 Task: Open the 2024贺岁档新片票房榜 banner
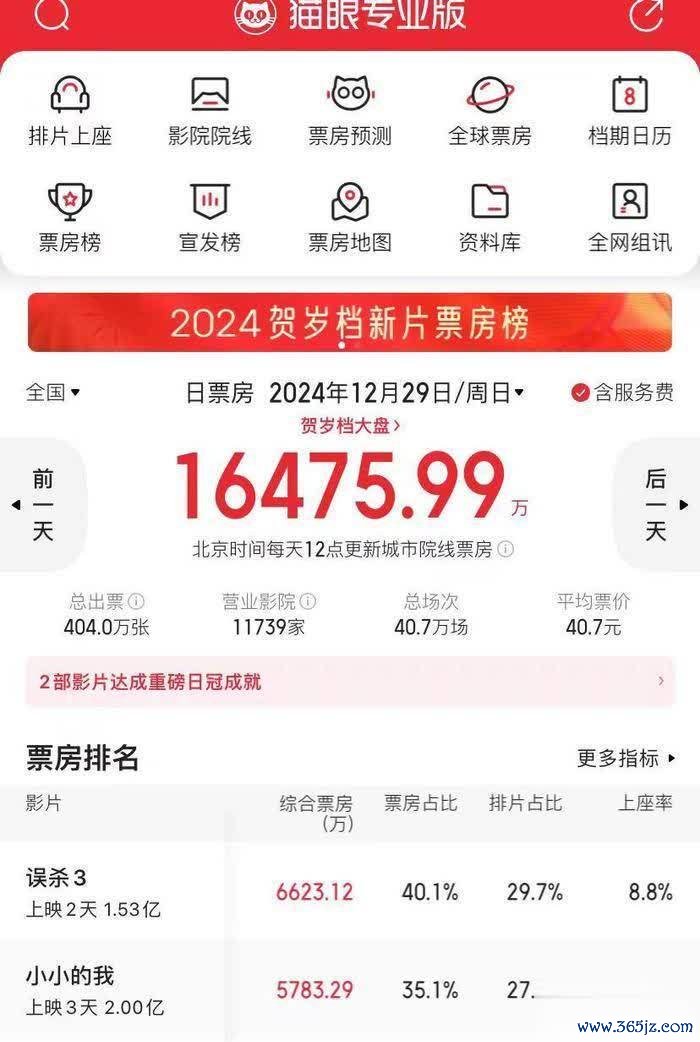[x=350, y=322]
